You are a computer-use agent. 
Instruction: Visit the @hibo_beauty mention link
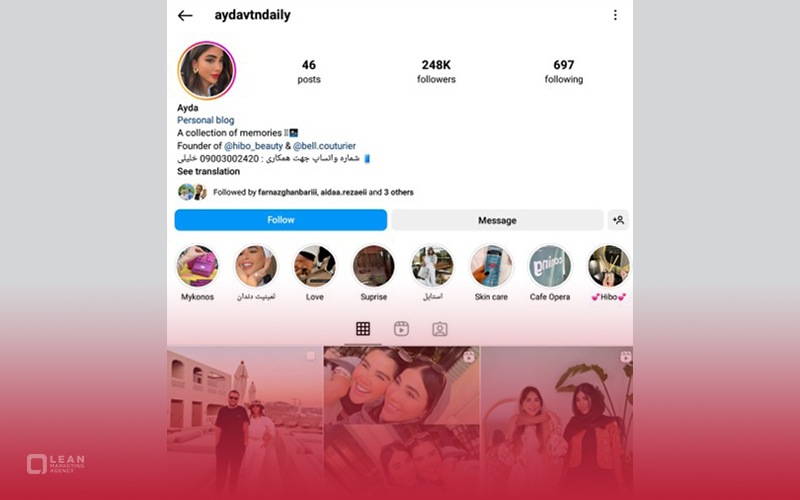point(253,146)
